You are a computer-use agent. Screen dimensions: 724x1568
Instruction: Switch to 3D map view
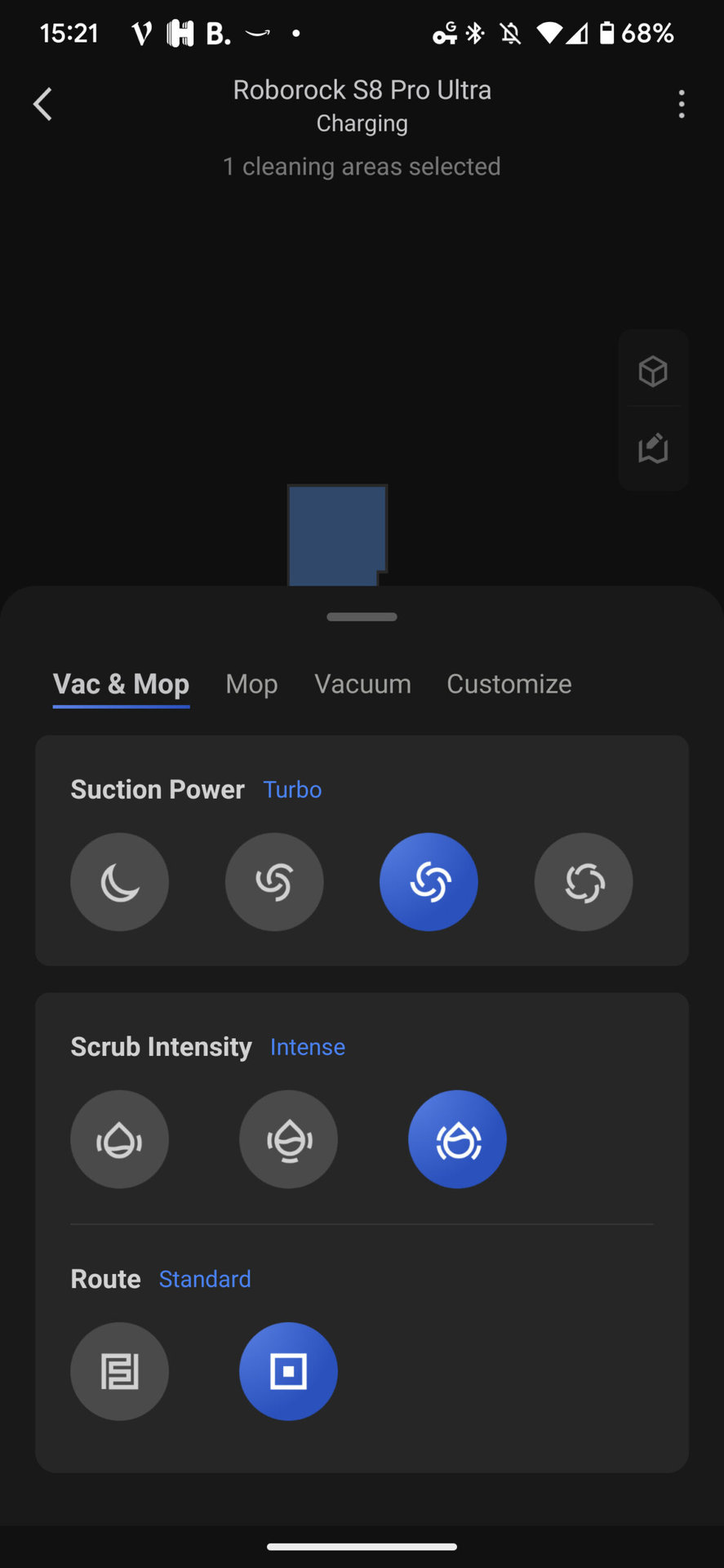[x=653, y=372]
